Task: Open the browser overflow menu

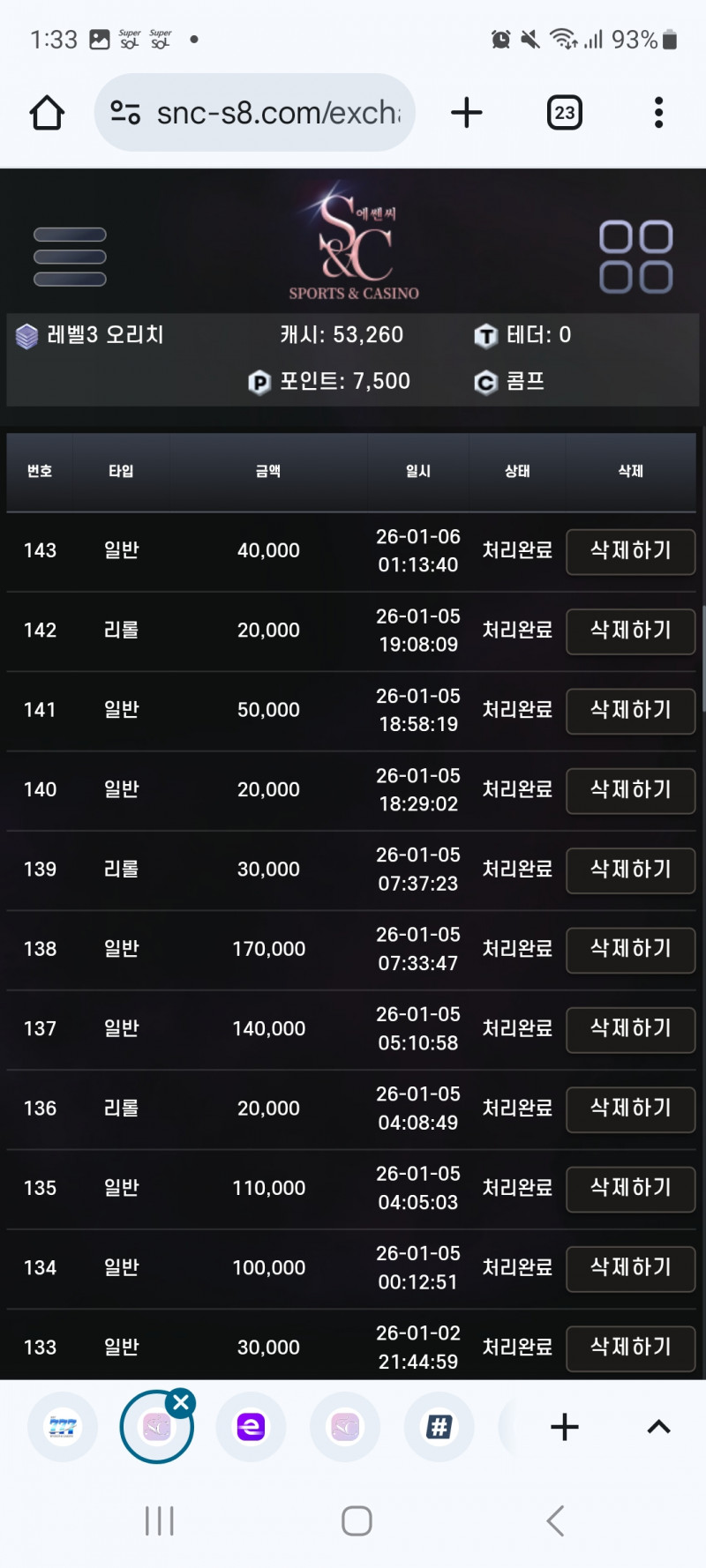Action: tap(658, 113)
